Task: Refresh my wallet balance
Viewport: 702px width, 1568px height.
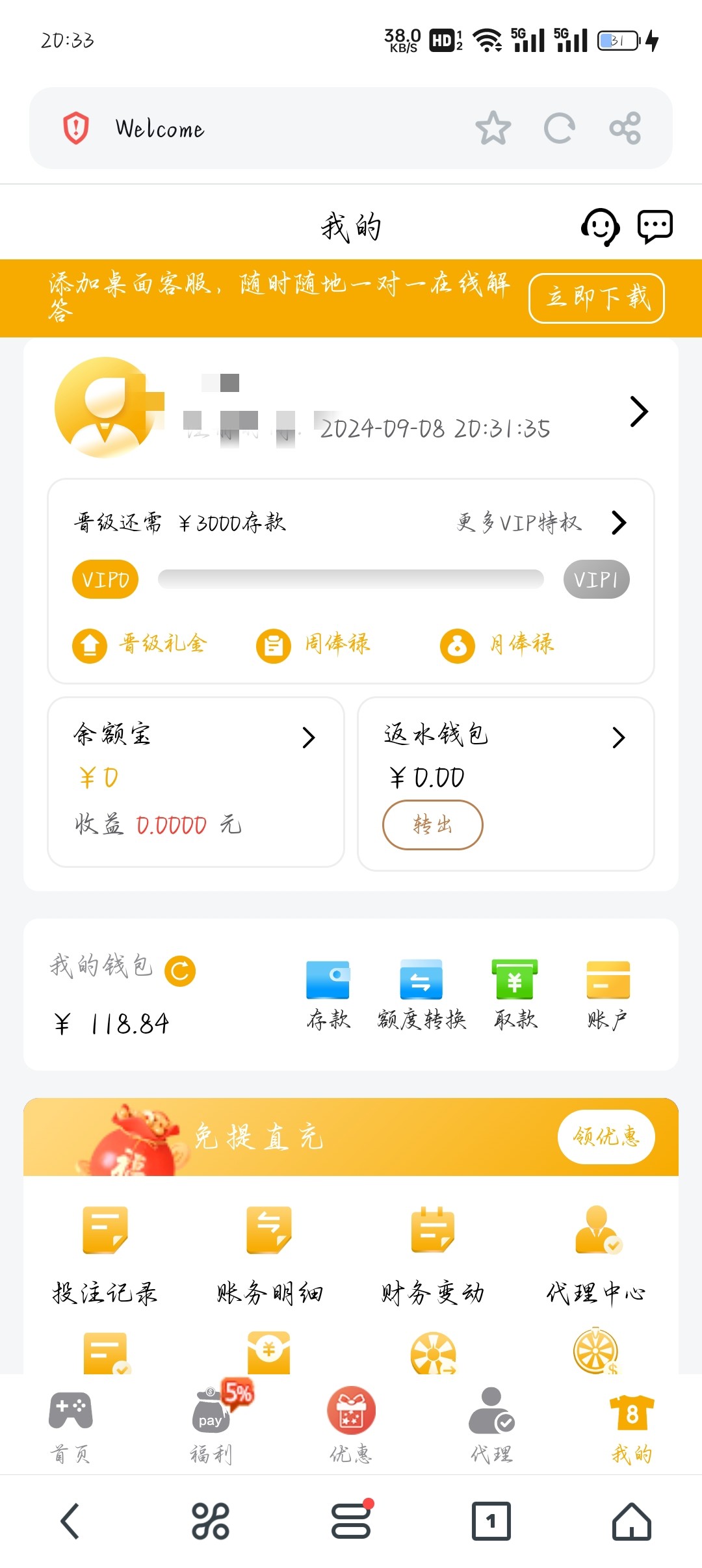Action: click(180, 971)
